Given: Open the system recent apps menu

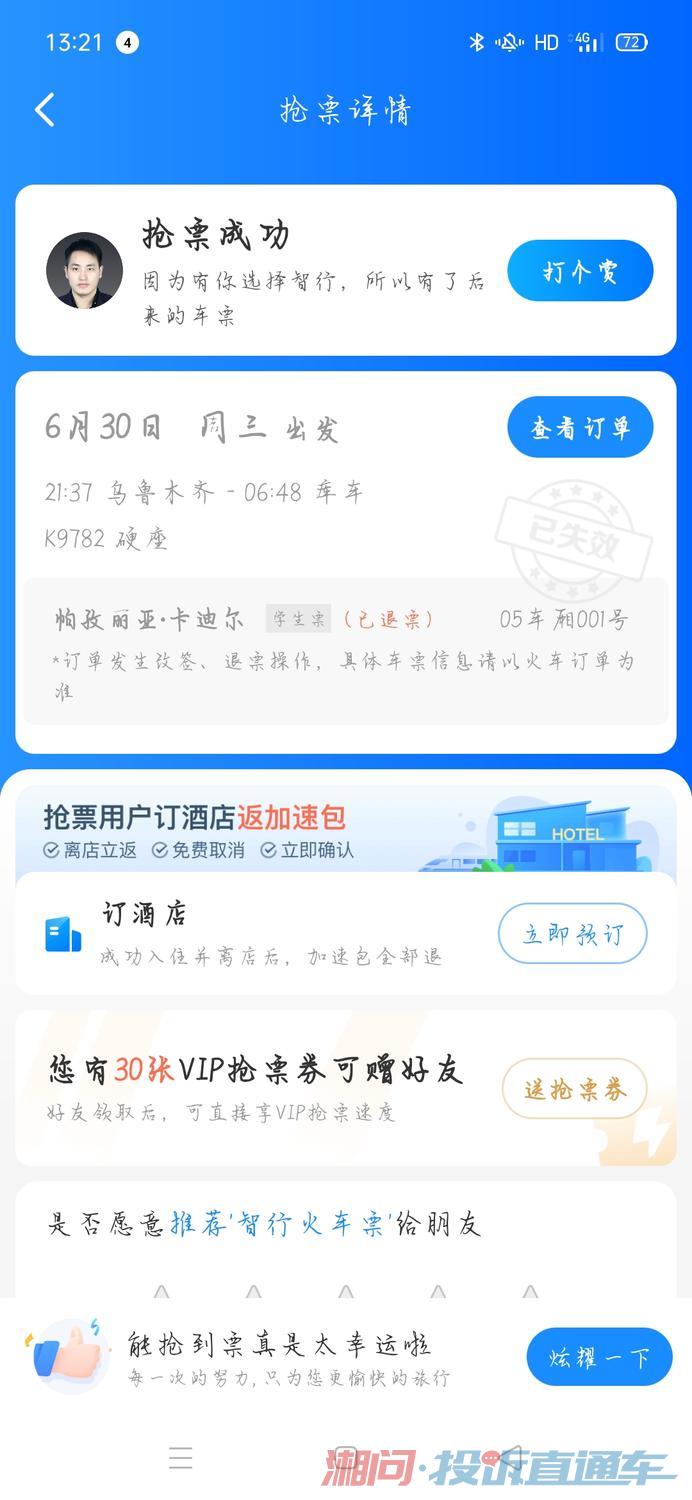Looking at the screenshot, I should pos(181,1457).
